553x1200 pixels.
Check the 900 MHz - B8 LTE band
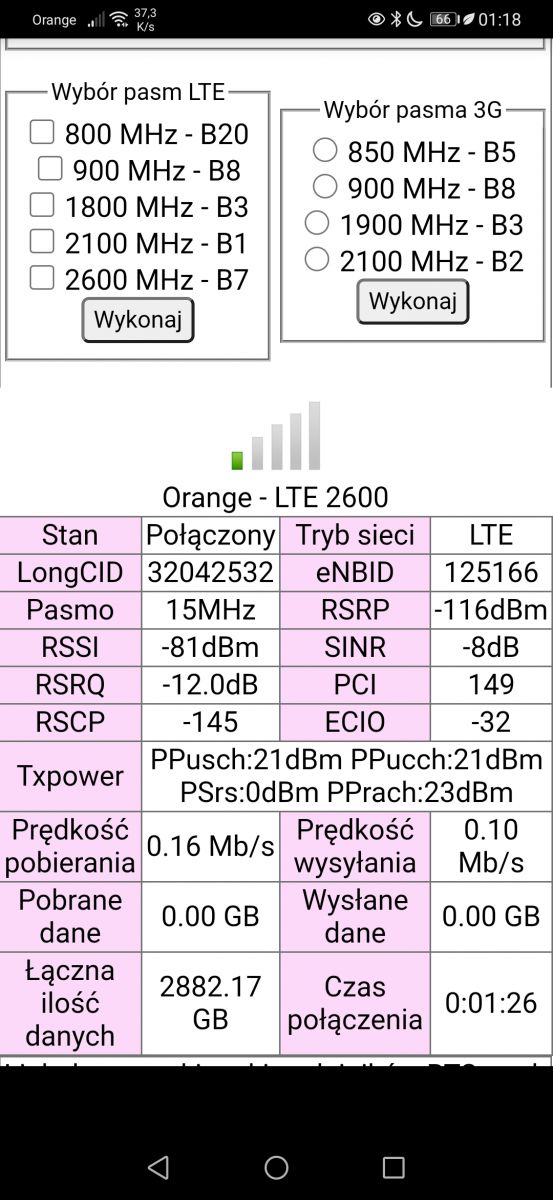tap(50, 167)
